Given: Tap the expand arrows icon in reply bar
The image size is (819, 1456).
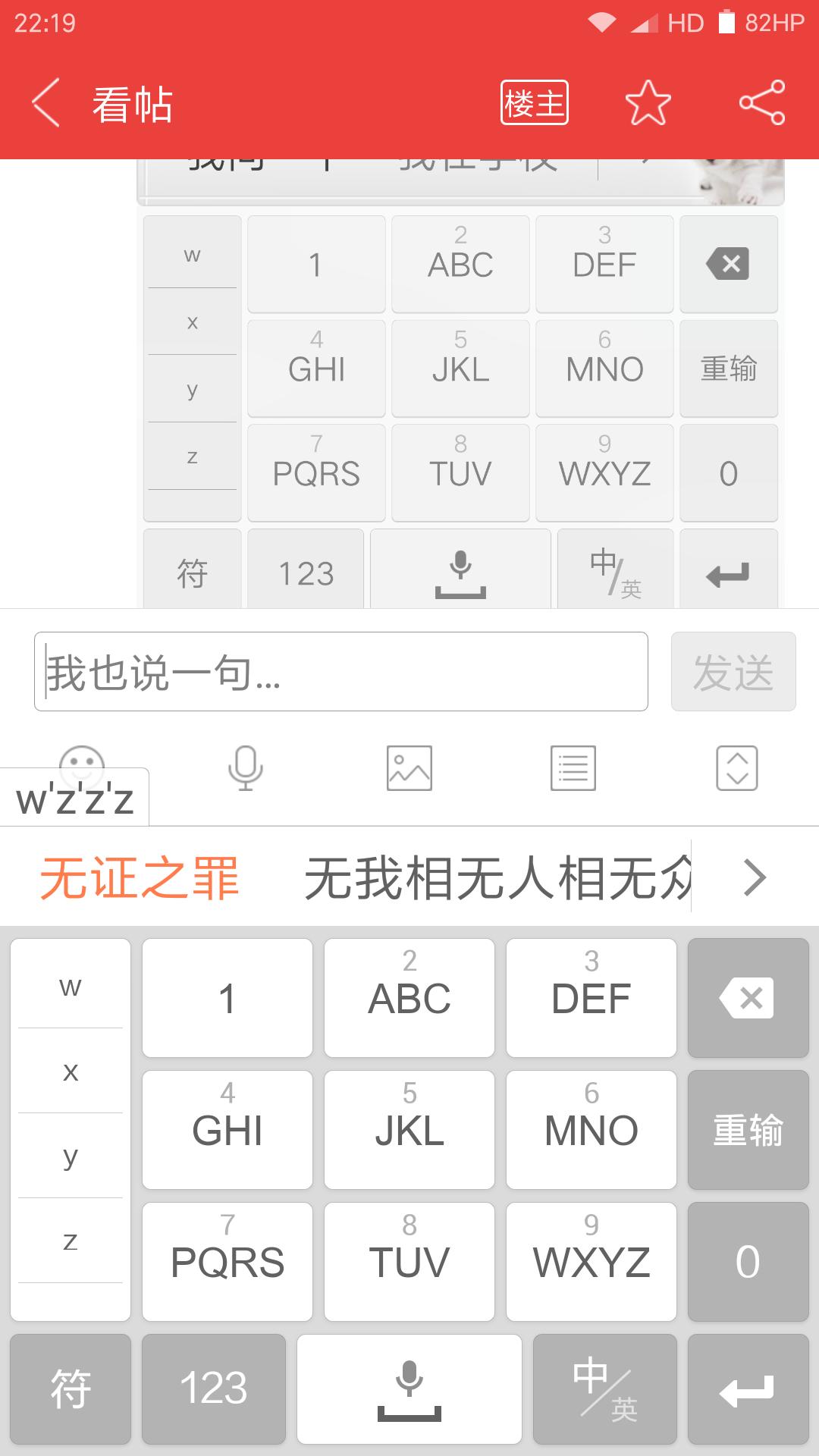Looking at the screenshot, I should point(737,768).
